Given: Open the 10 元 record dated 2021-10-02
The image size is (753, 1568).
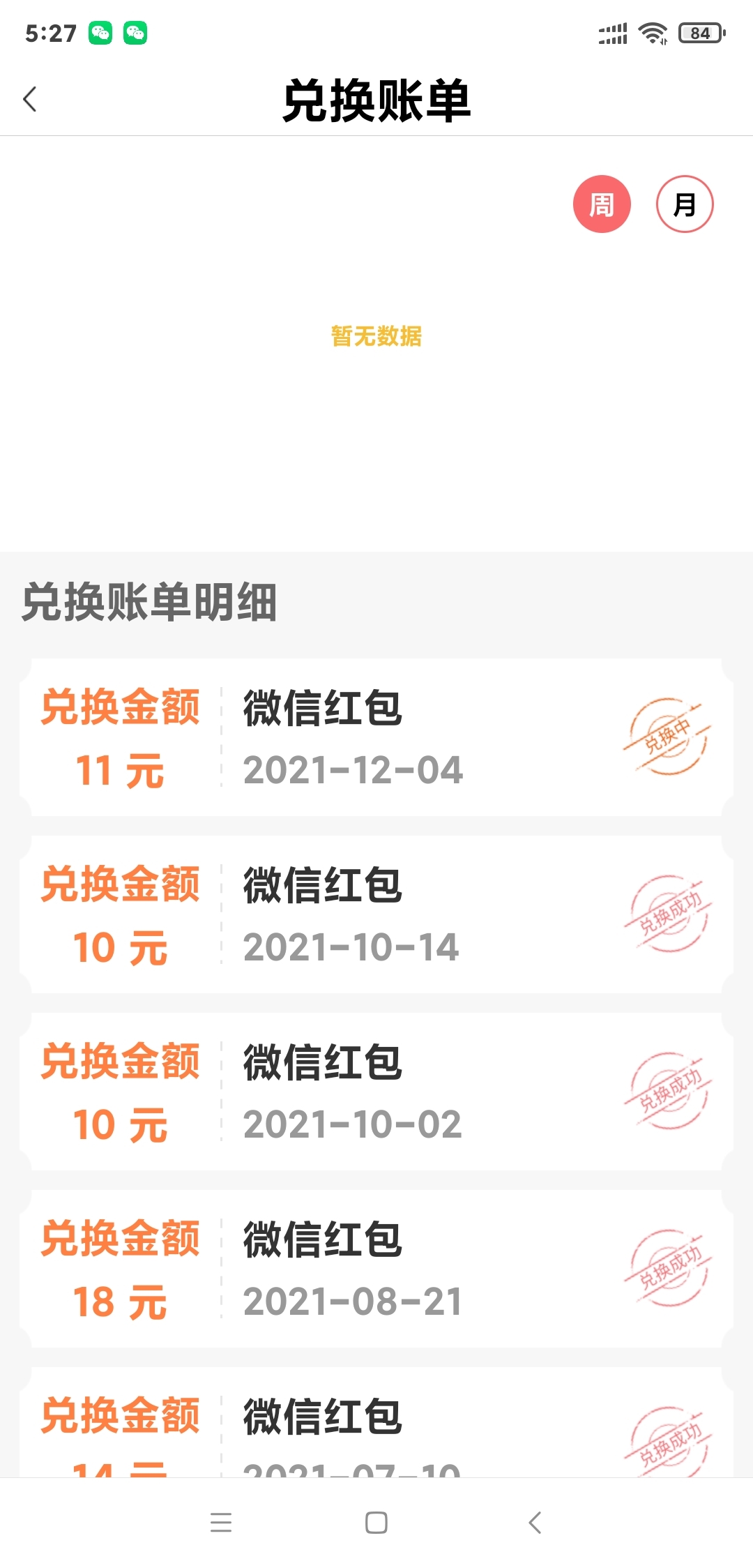Looking at the screenshot, I should [376, 1092].
